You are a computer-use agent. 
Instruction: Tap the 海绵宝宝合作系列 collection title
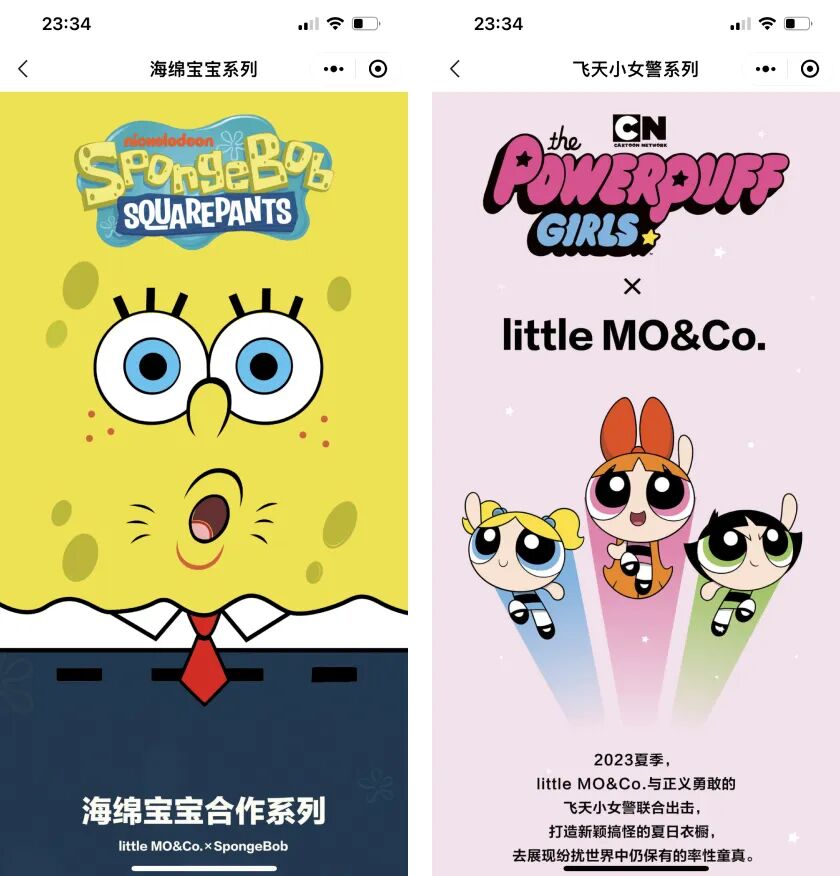(204, 813)
